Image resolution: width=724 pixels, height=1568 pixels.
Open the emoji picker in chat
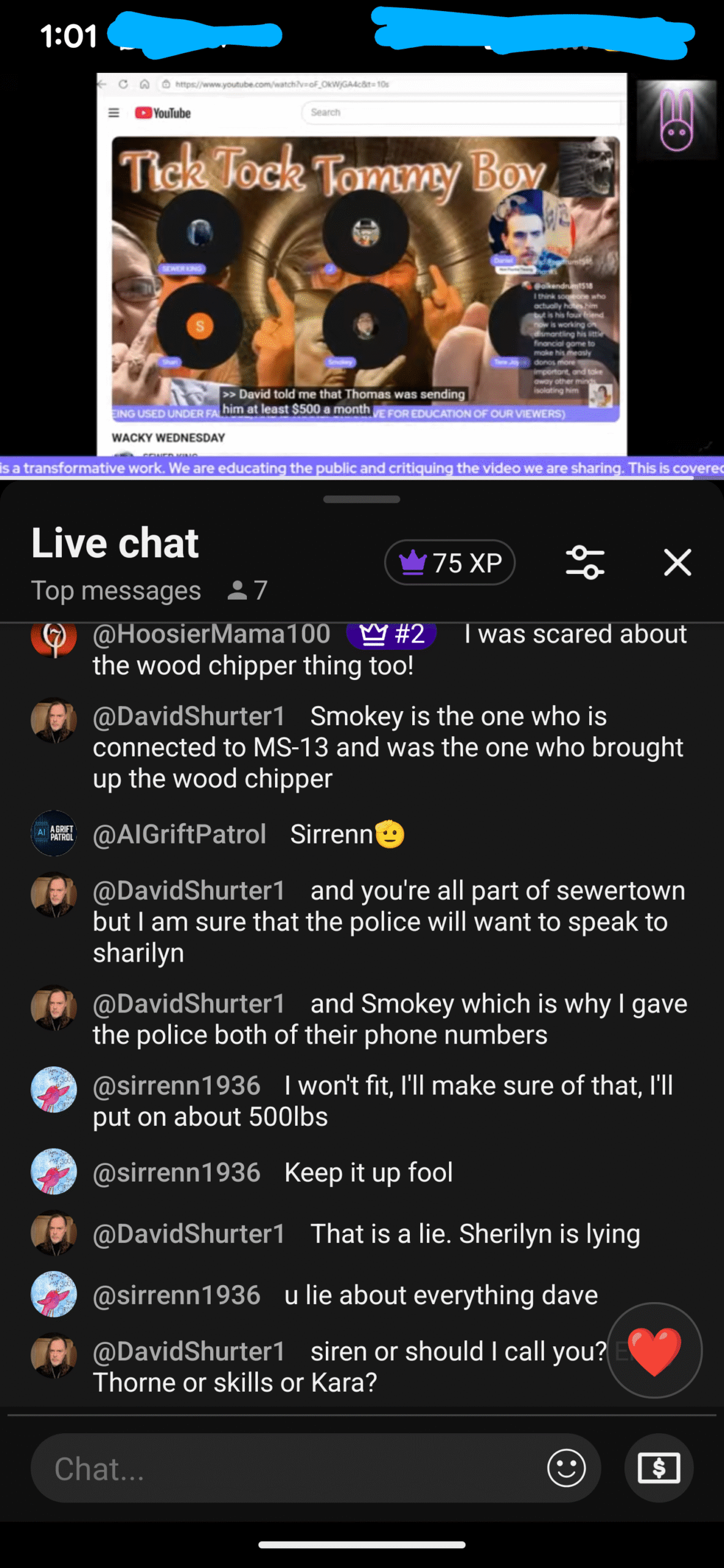pyautogui.click(x=566, y=1468)
